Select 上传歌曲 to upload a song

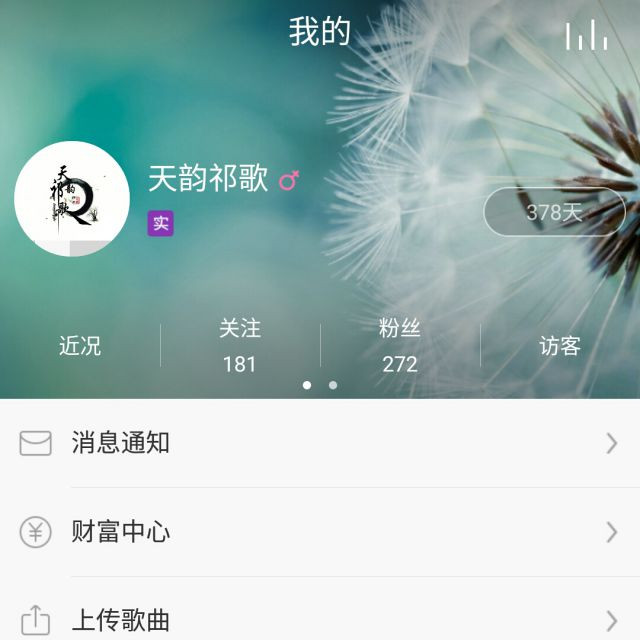[x=320, y=619]
